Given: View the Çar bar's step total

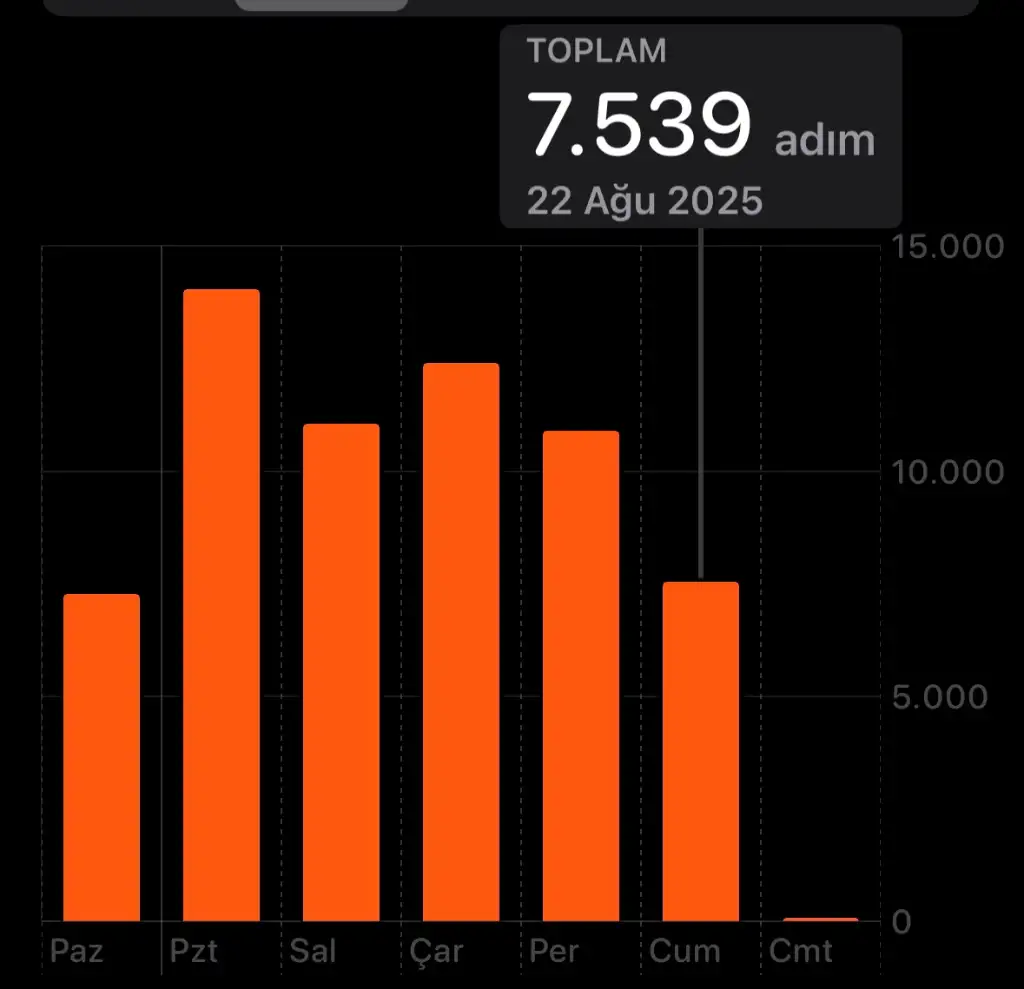Looking at the screenshot, I should (461, 641).
